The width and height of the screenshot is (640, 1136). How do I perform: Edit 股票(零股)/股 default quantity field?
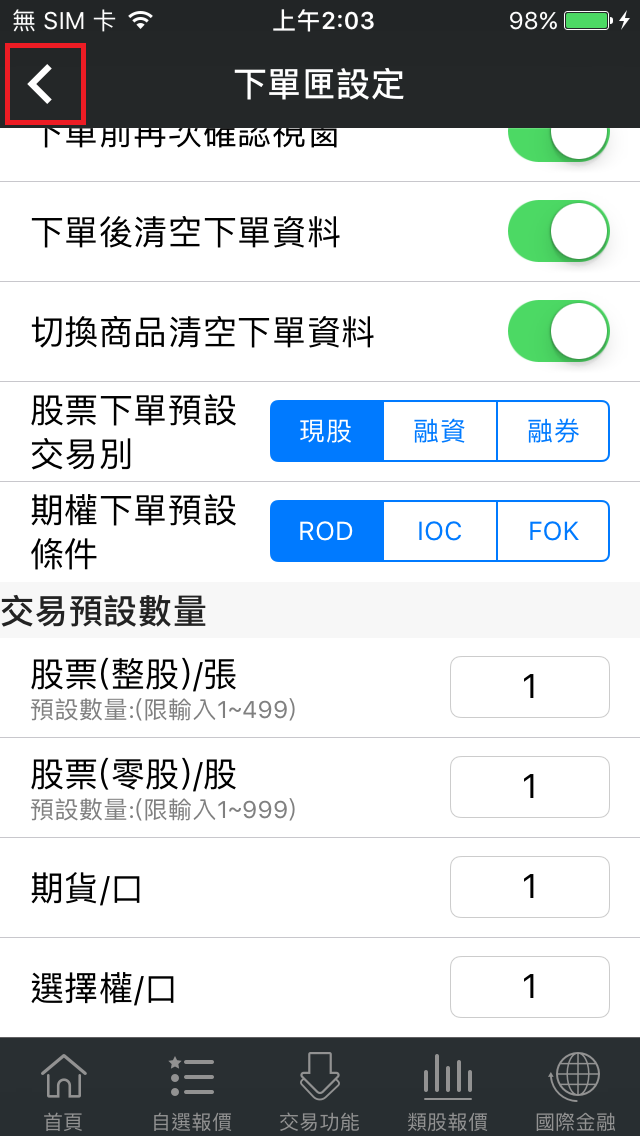[x=530, y=787]
